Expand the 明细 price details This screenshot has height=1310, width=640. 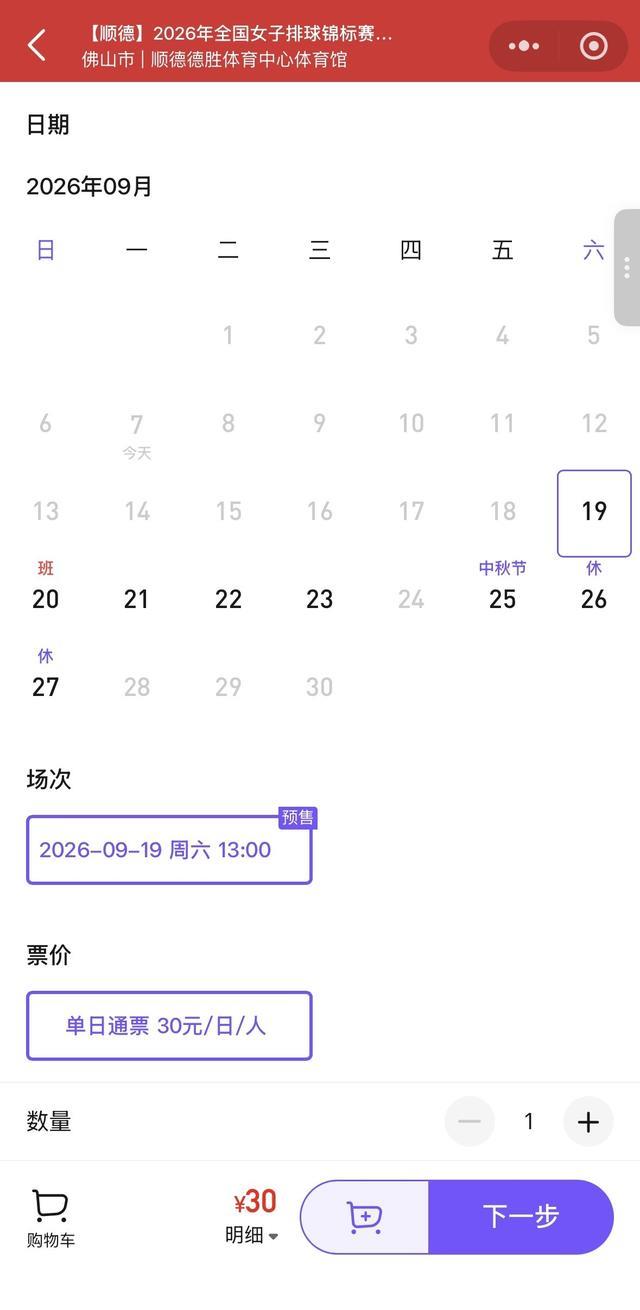[x=252, y=1236]
